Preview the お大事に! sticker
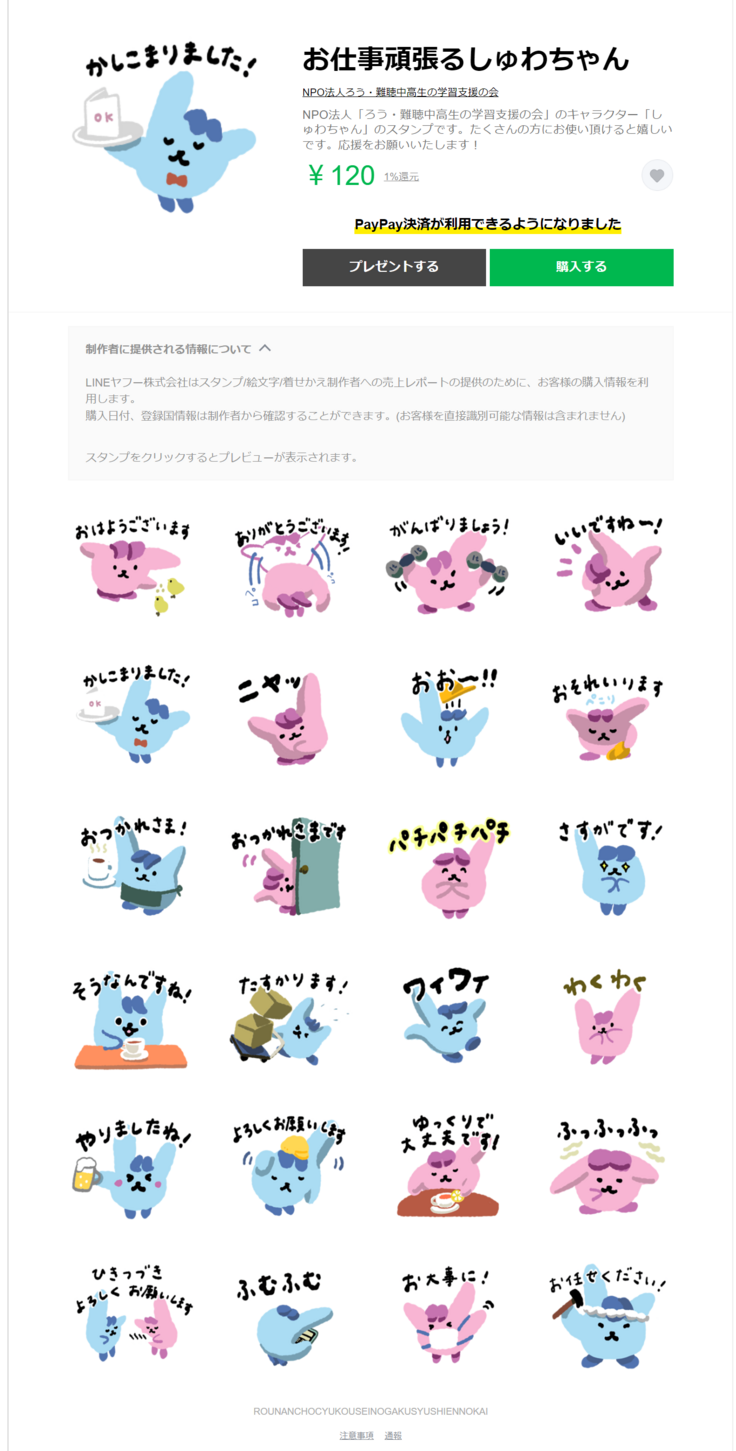 (449, 1317)
